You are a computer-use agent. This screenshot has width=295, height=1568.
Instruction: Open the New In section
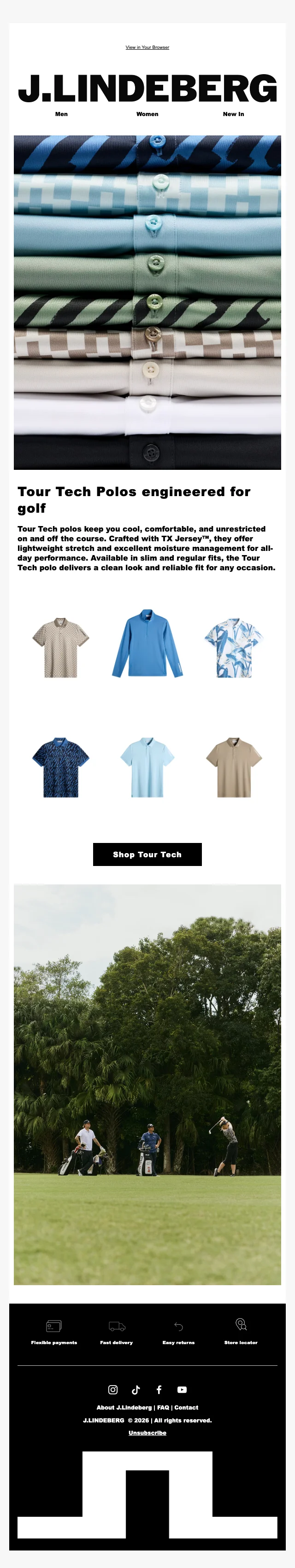tap(233, 114)
